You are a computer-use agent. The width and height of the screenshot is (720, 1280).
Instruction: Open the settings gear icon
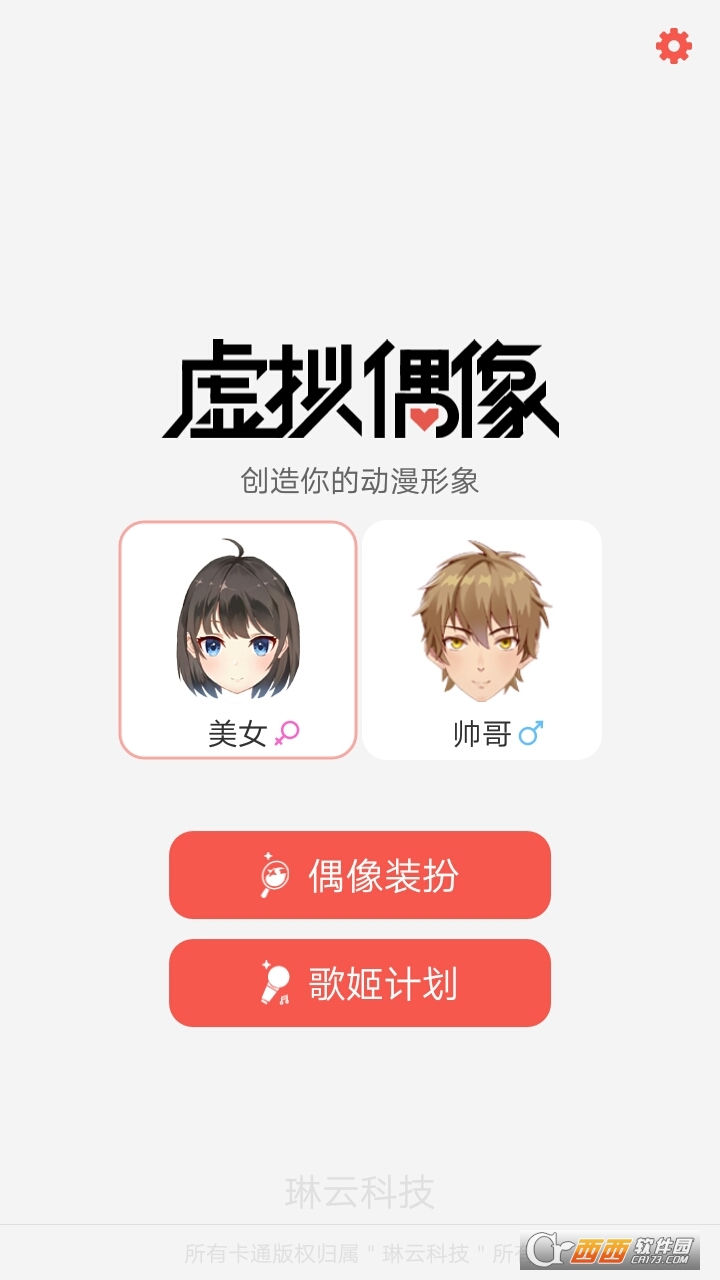[672, 46]
